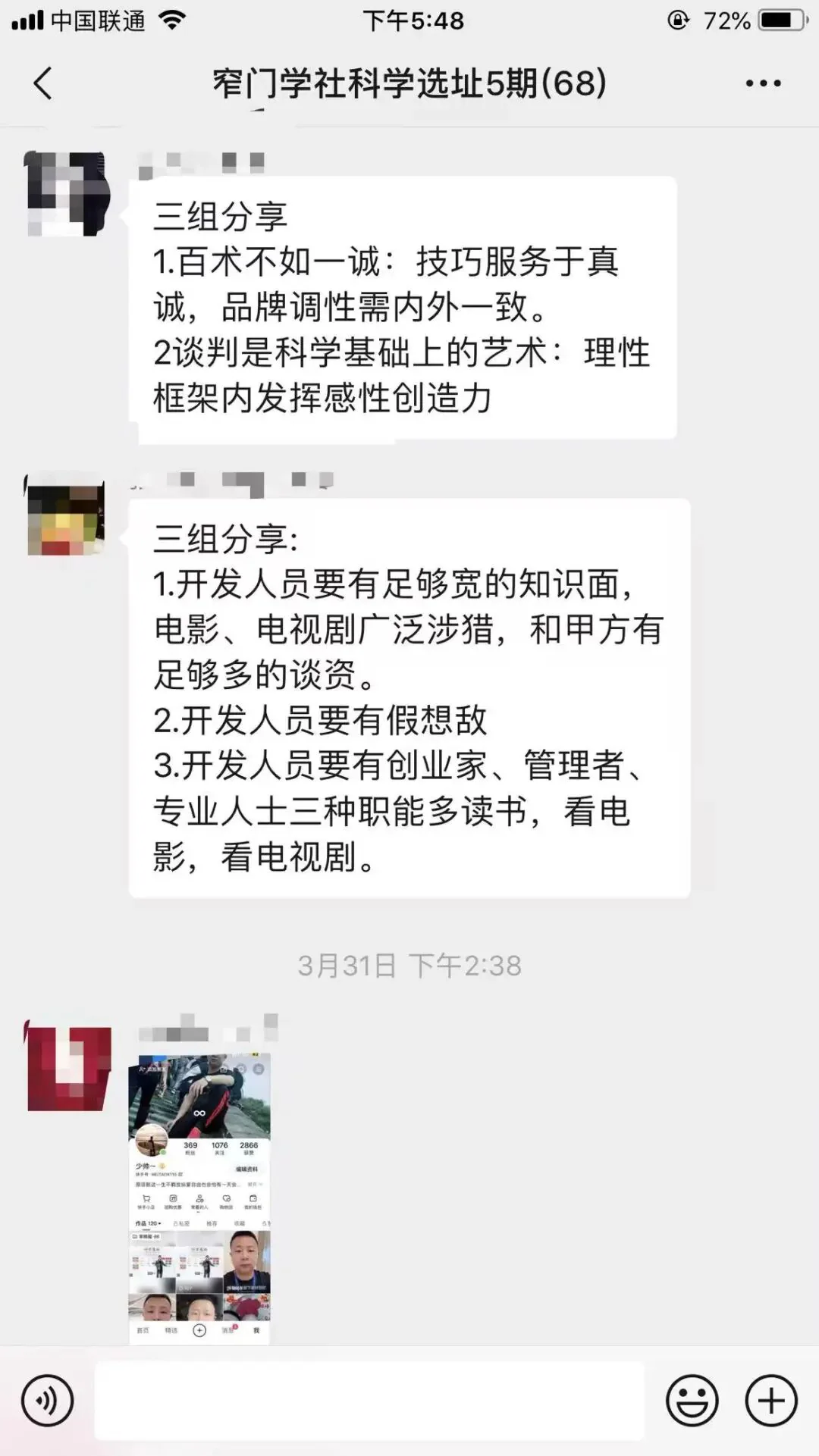Switch to voice message input

pos(48,1401)
